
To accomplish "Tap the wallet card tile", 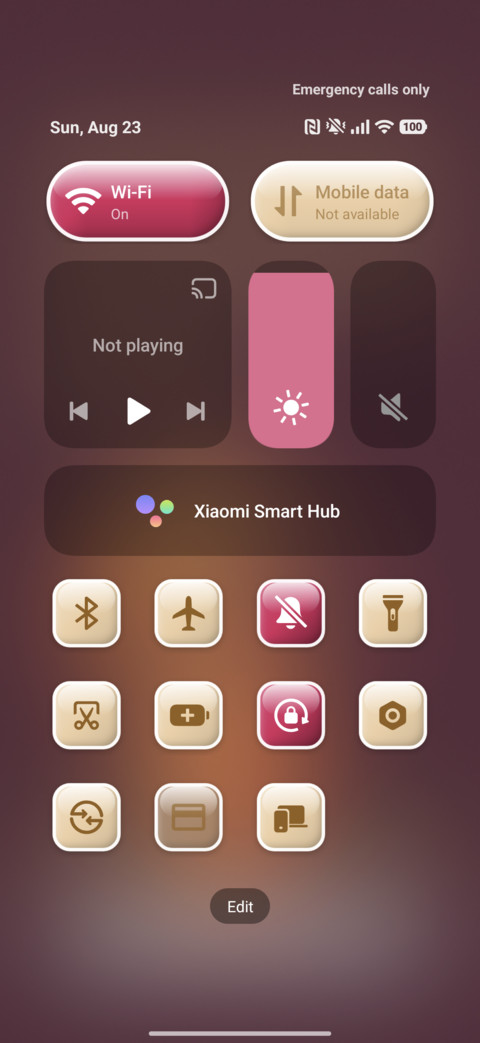I will (x=189, y=818).
